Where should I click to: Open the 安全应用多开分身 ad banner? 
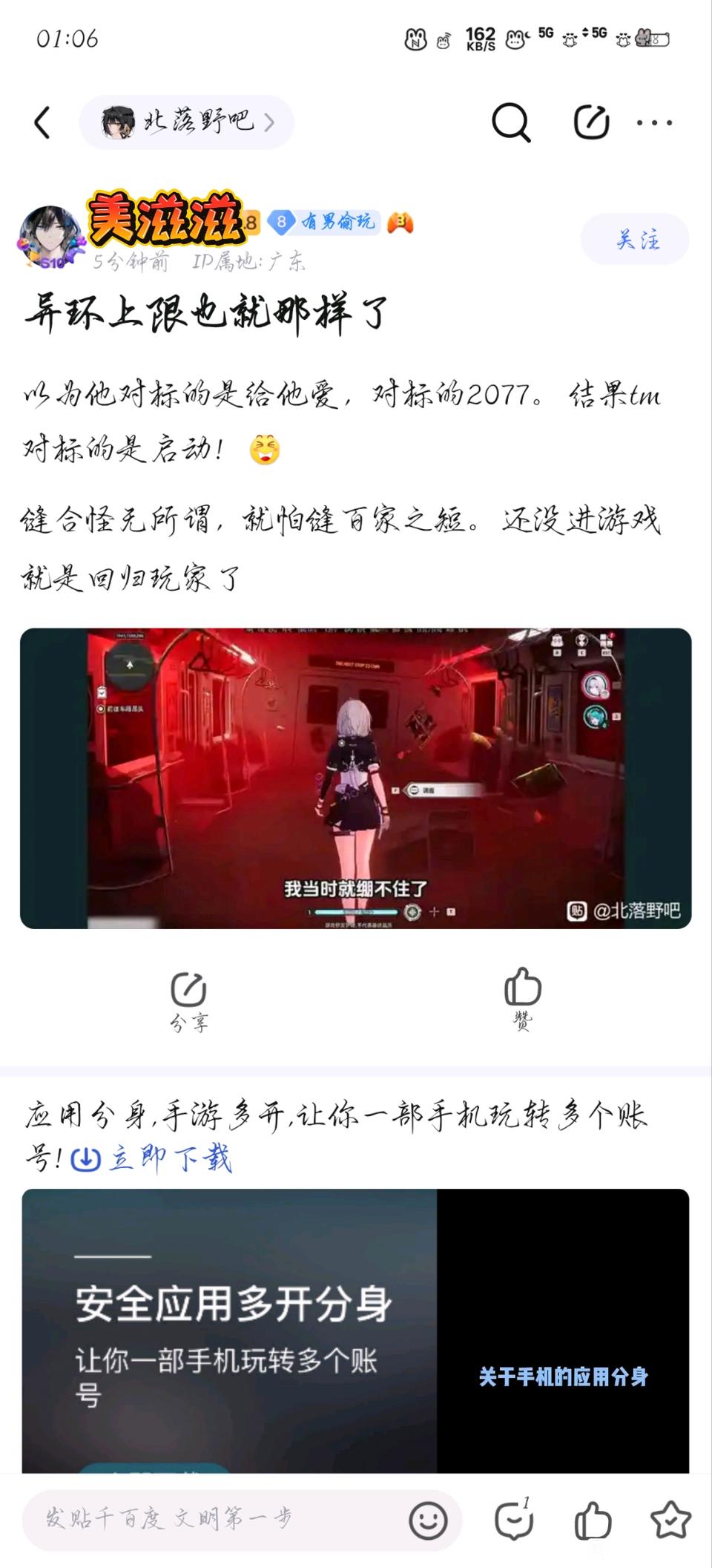pos(355,1331)
